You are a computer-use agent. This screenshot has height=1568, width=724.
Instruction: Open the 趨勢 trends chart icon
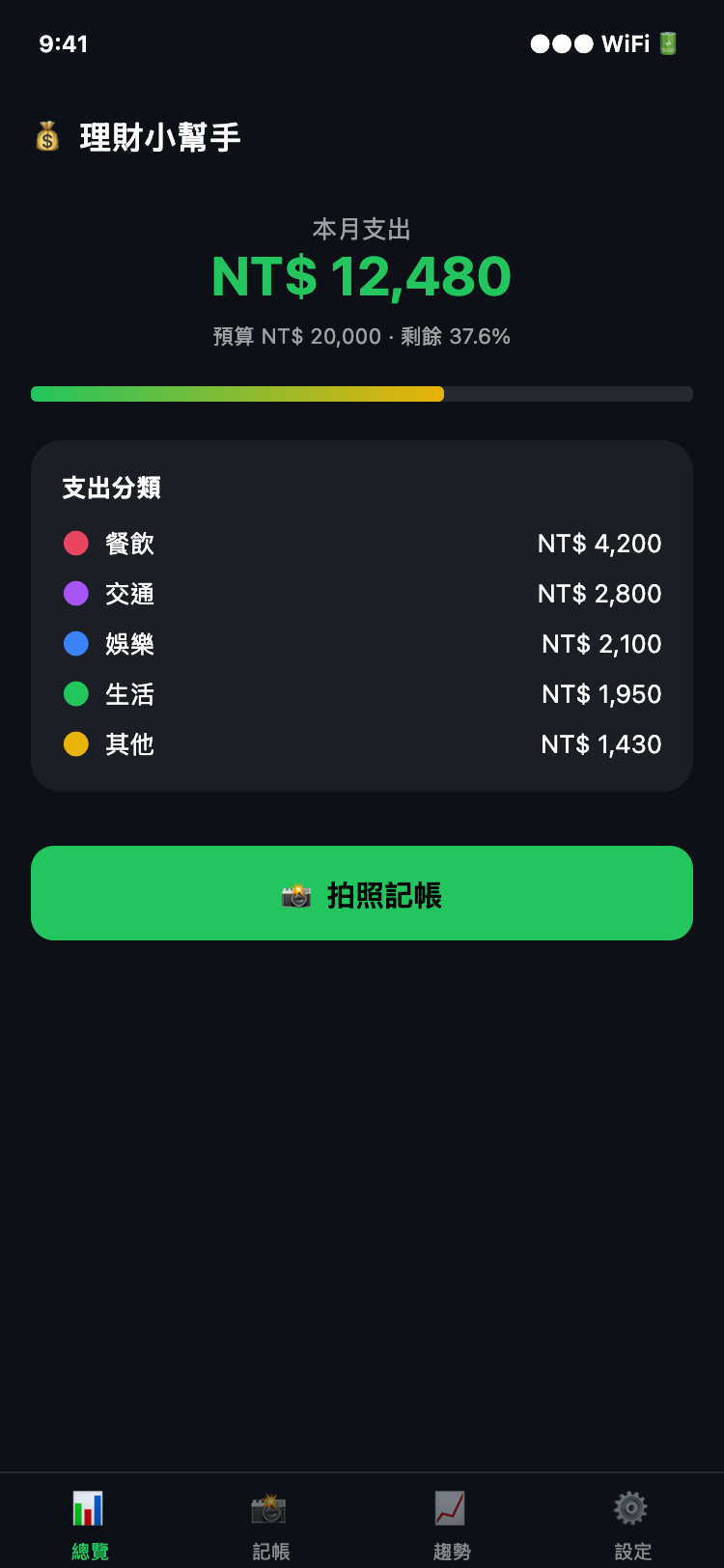click(x=451, y=1508)
